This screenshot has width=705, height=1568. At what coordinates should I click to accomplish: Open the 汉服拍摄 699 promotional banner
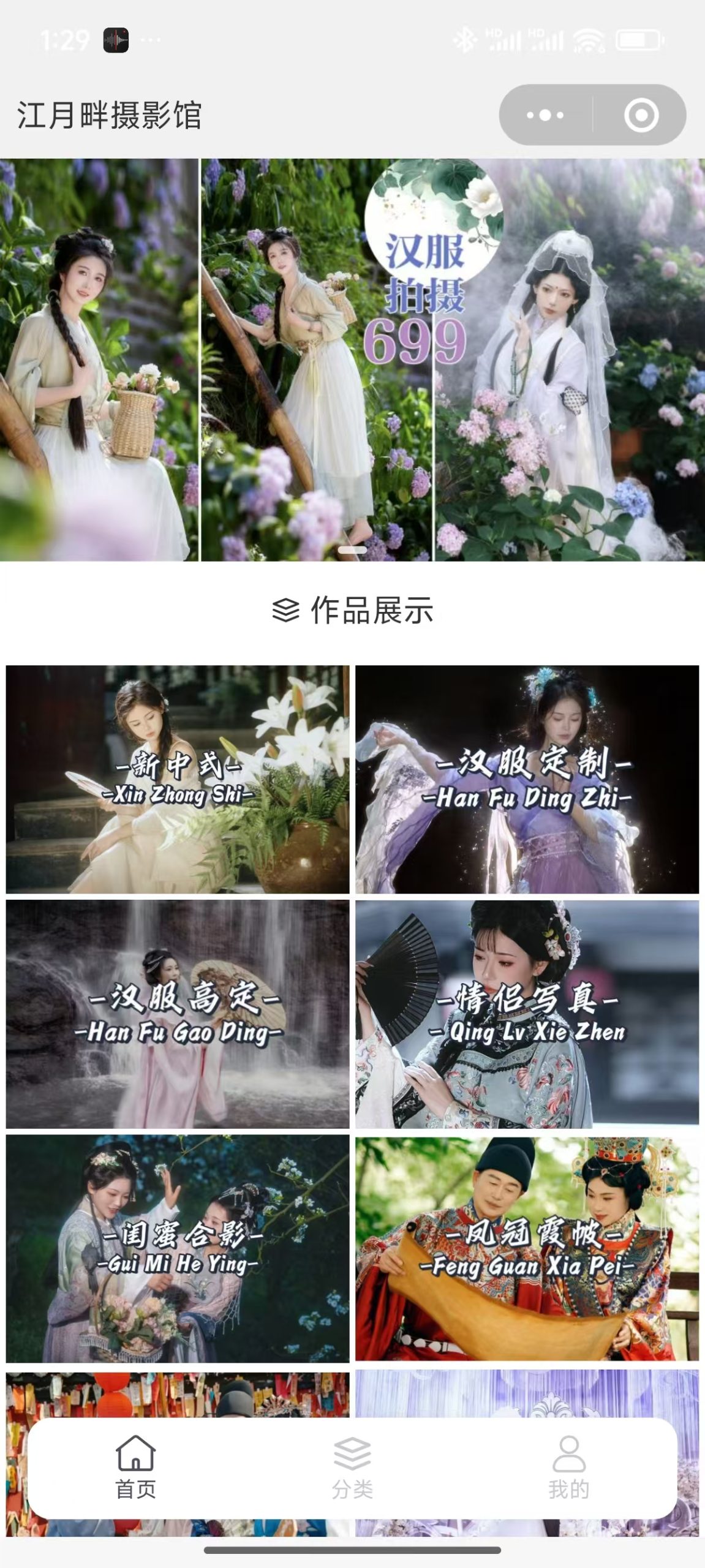pyautogui.click(x=352, y=360)
